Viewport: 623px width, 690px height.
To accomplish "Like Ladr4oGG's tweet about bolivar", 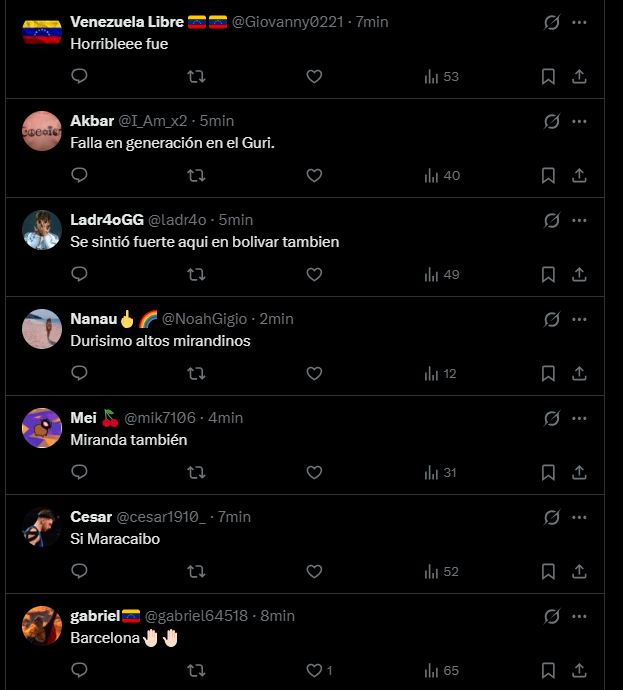I will pos(314,274).
